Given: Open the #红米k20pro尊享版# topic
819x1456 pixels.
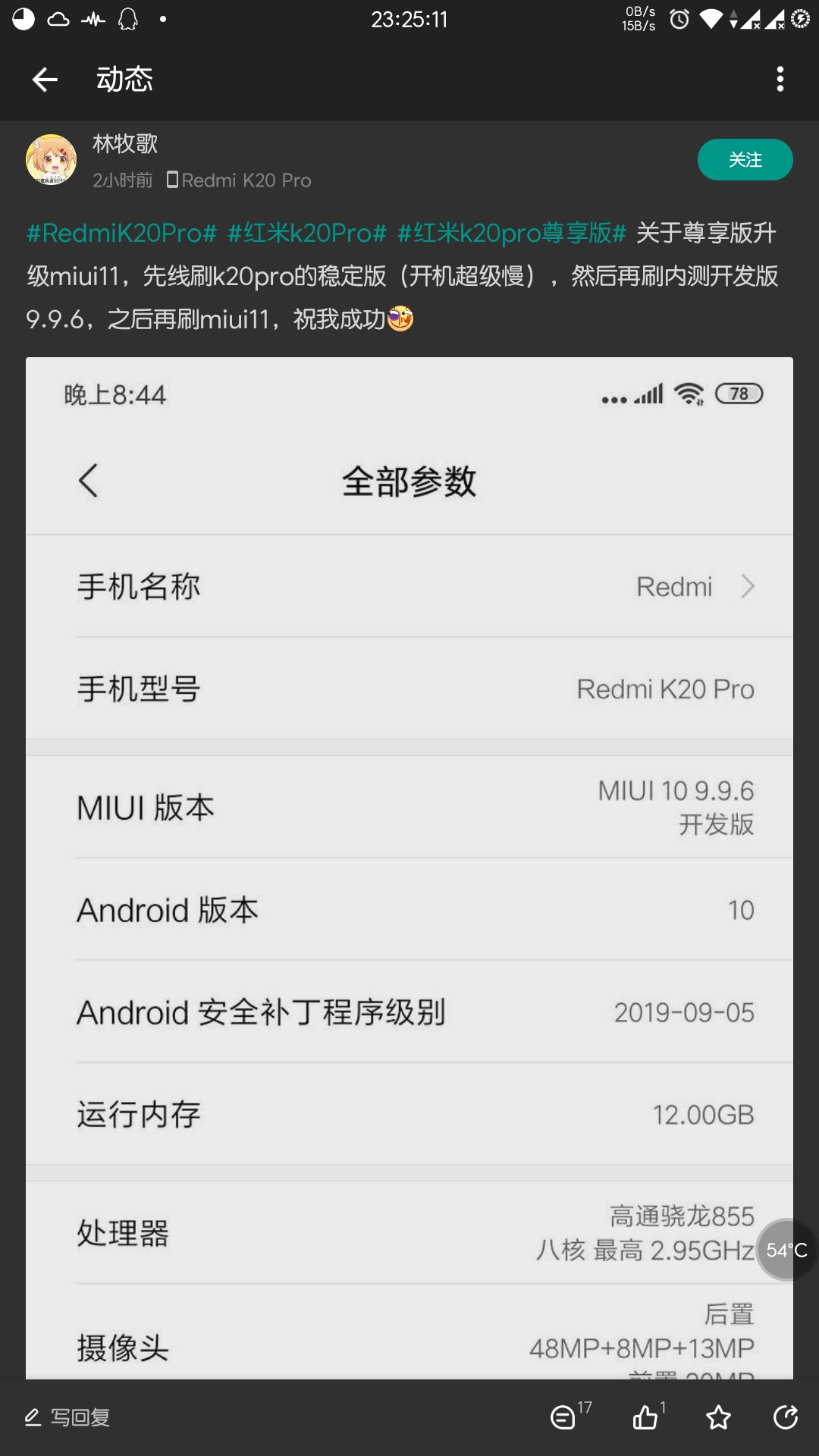Looking at the screenshot, I should point(512,233).
